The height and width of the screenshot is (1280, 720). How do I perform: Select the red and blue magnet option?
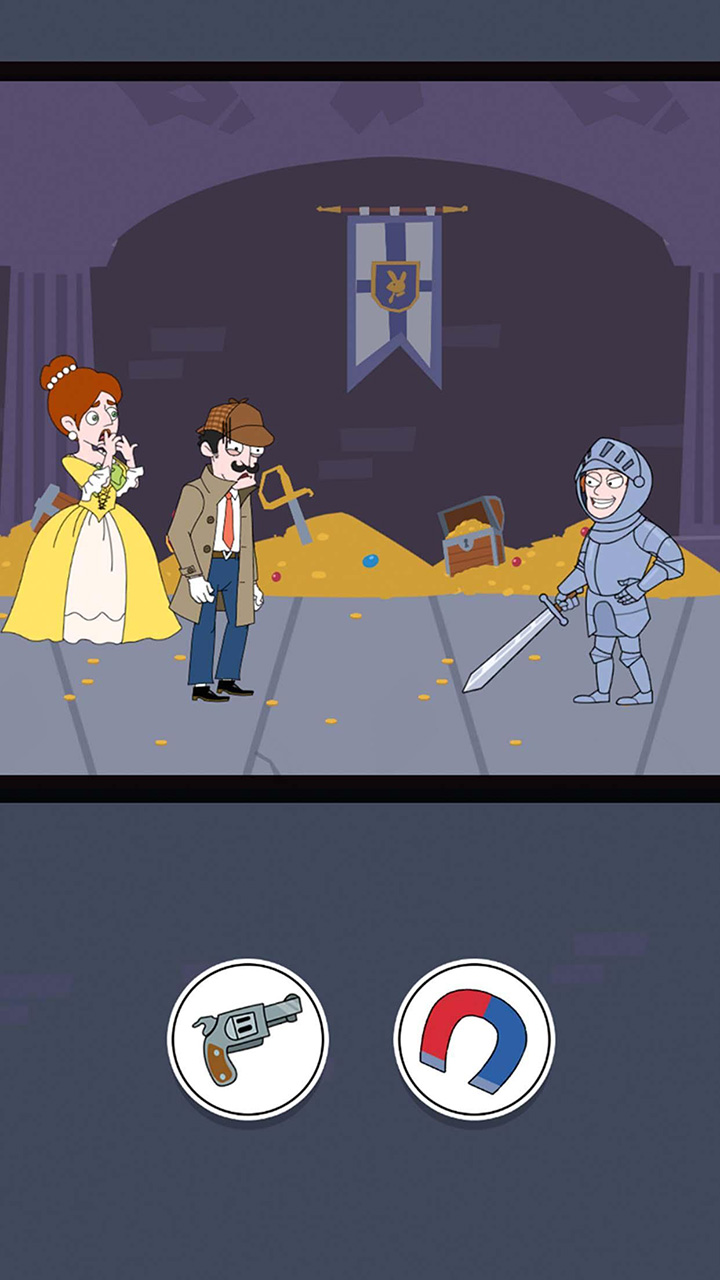tap(474, 1038)
